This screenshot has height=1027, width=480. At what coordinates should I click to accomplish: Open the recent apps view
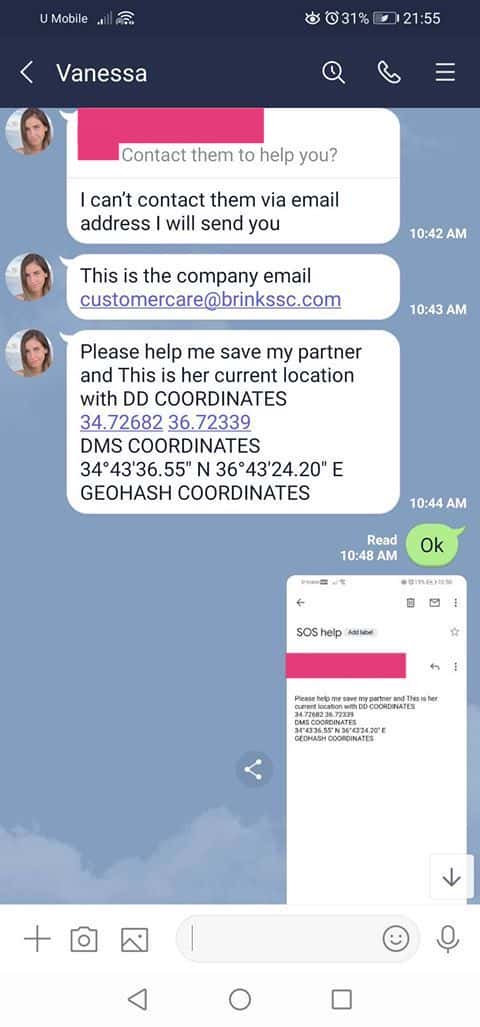coord(342,999)
